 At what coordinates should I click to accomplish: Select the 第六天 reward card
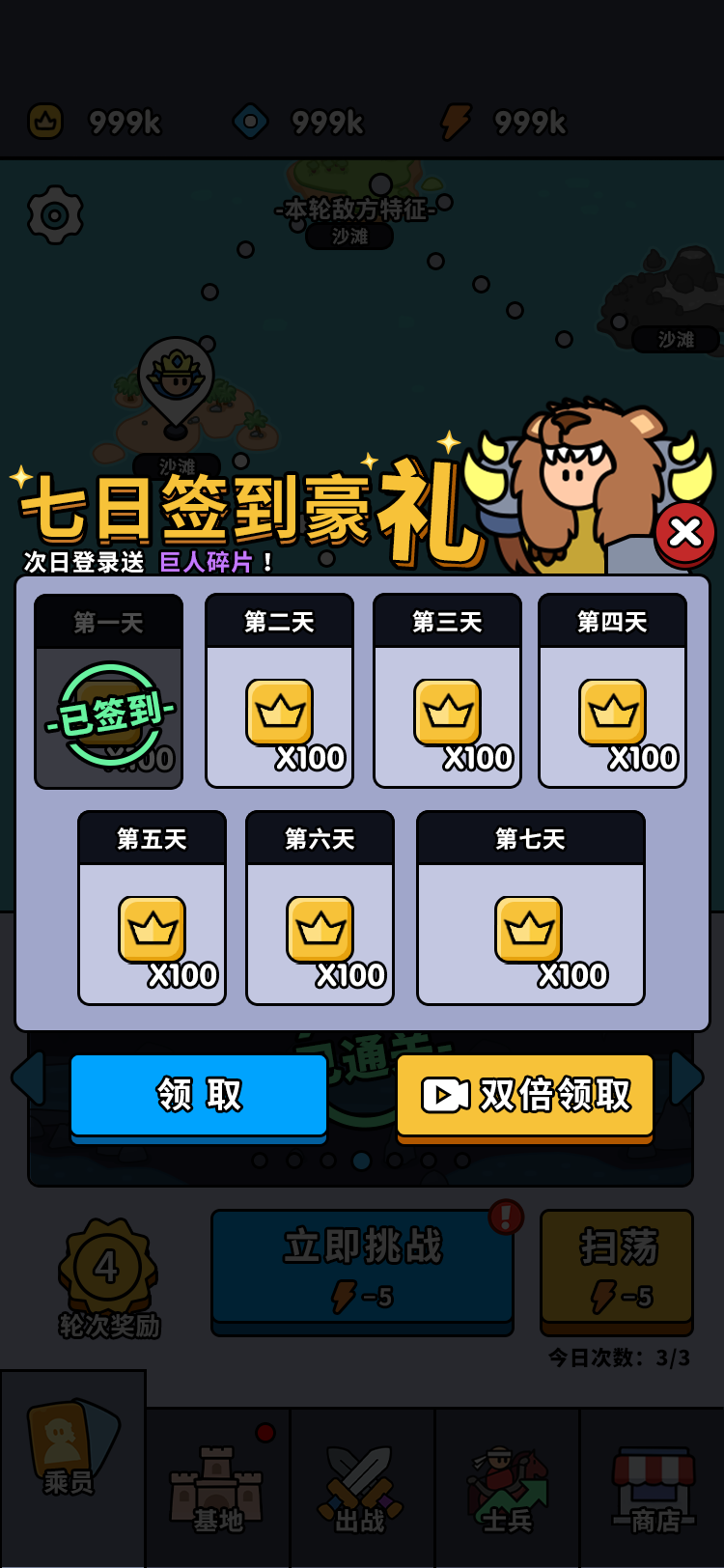point(320,909)
